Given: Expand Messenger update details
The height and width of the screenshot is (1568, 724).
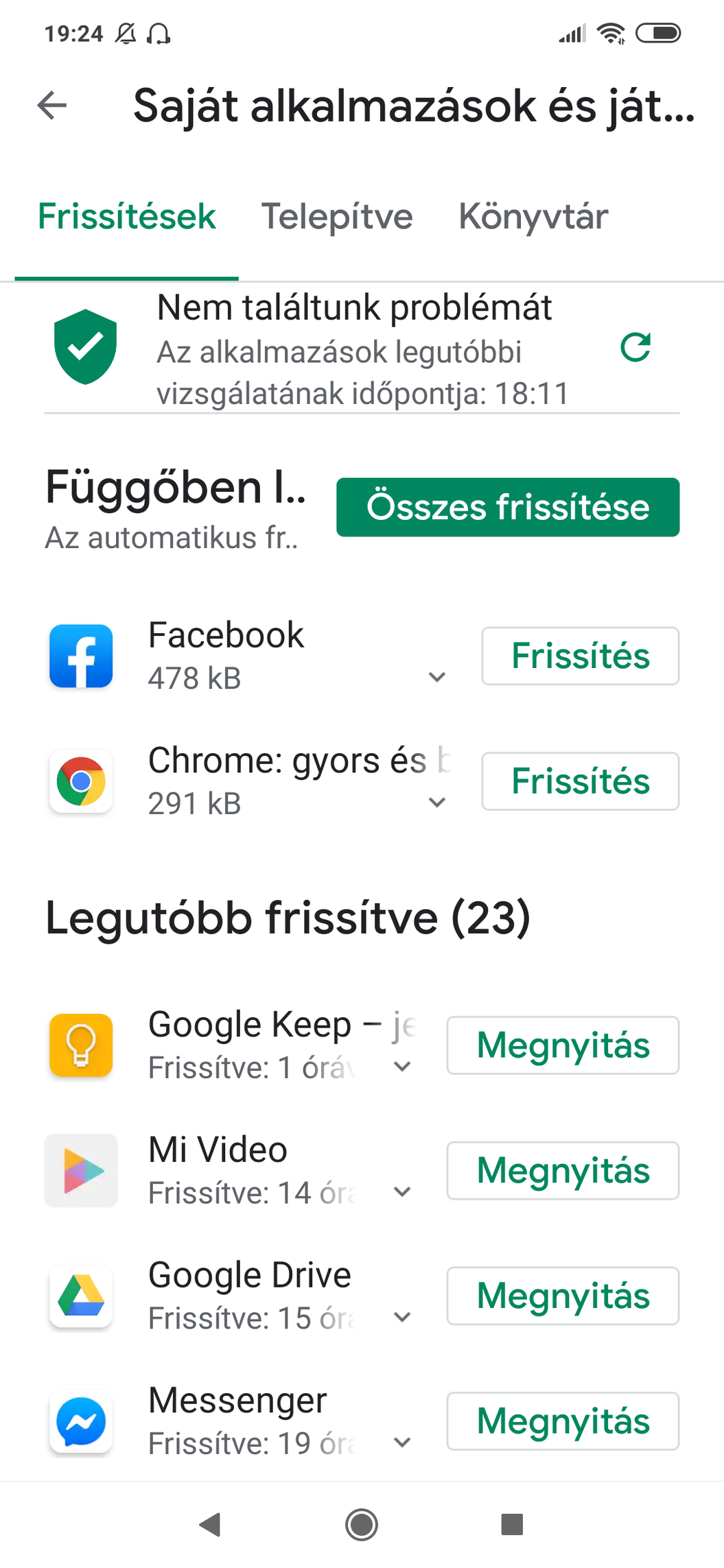Looking at the screenshot, I should (x=403, y=1442).
